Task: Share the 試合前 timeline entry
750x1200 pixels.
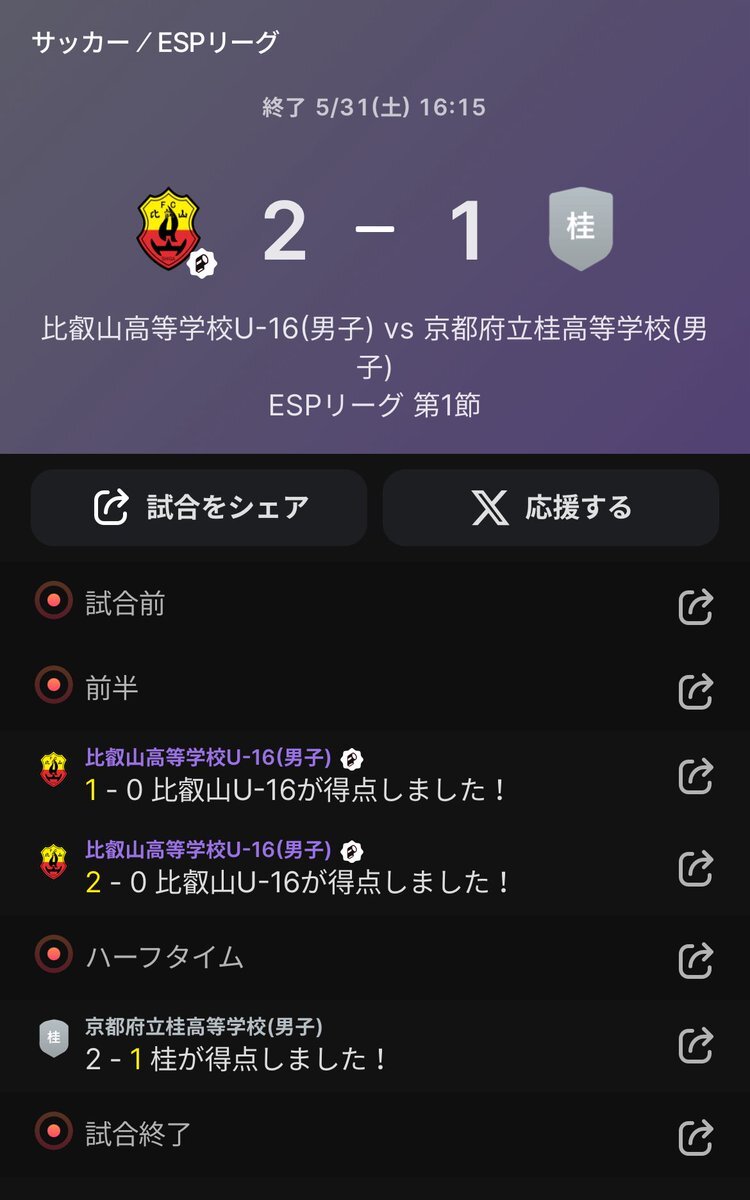Action: tap(695, 605)
